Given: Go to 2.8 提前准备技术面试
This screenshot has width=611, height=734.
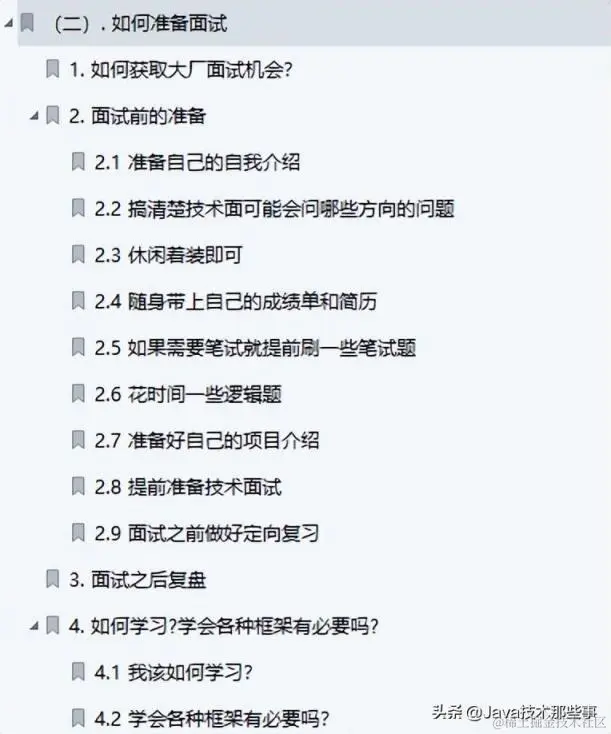Looking at the screenshot, I should 204,486.
